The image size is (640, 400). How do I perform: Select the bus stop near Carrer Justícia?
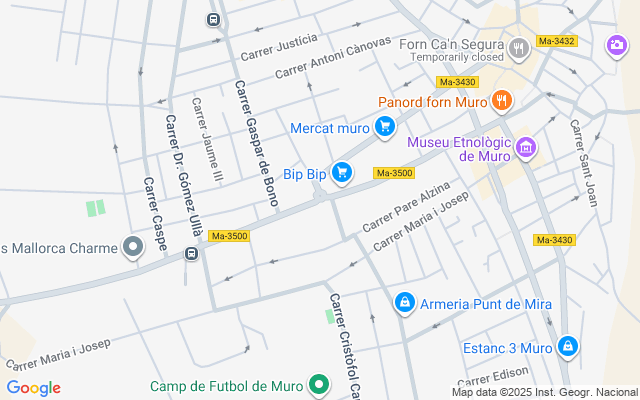[213, 19]
